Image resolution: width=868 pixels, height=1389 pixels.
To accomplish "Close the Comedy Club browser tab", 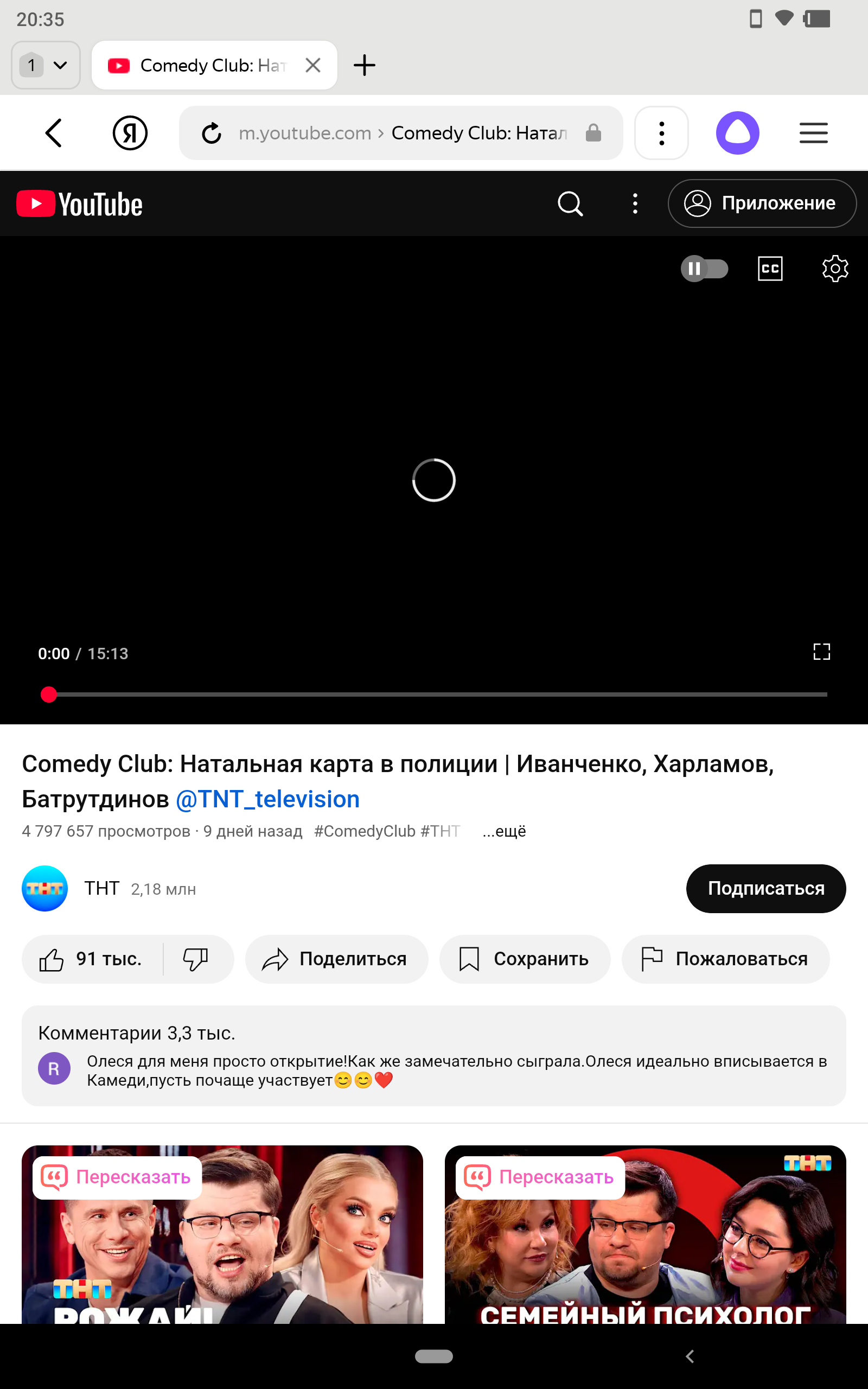I will click(x=313, y=66).
